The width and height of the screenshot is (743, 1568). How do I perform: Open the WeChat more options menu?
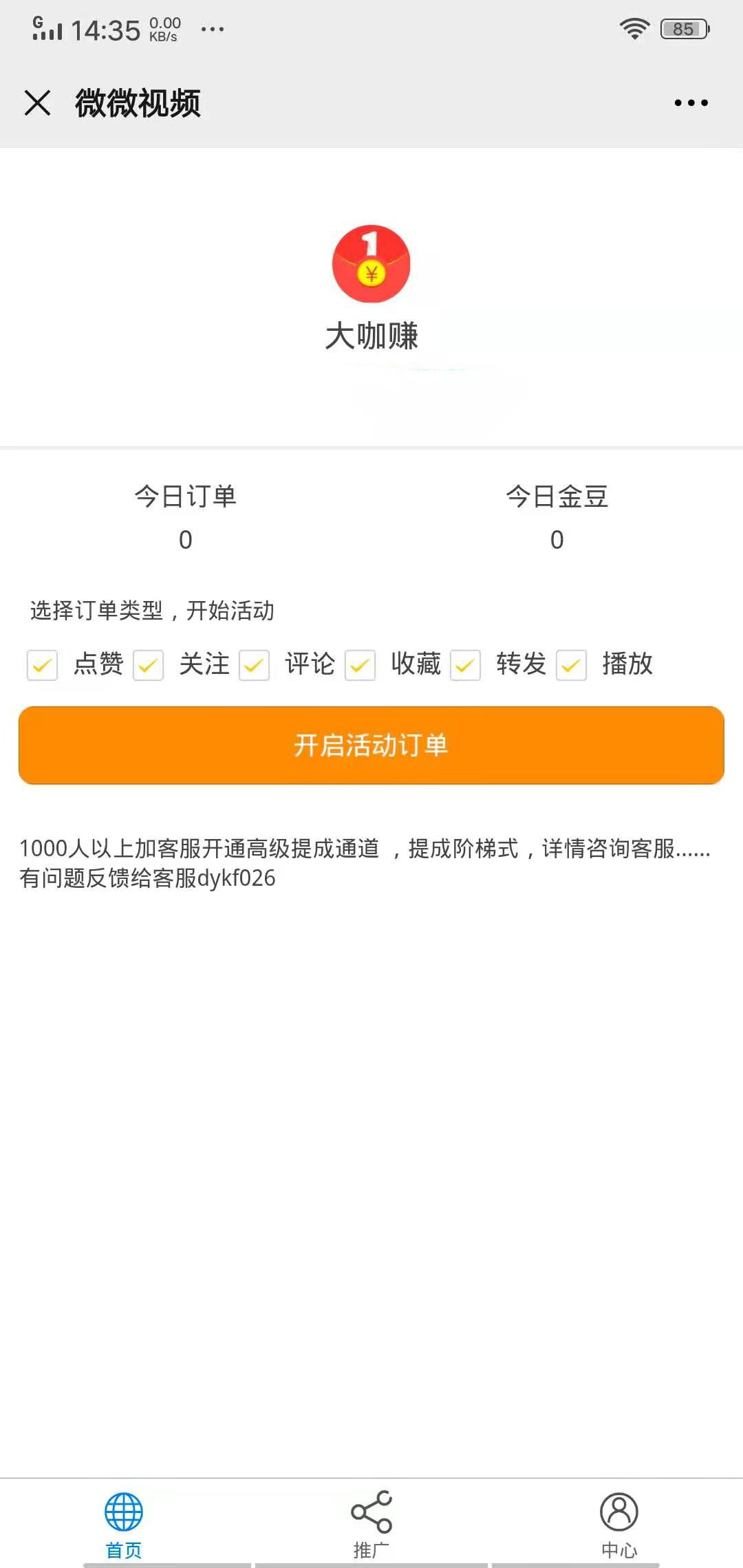(691, 102)
